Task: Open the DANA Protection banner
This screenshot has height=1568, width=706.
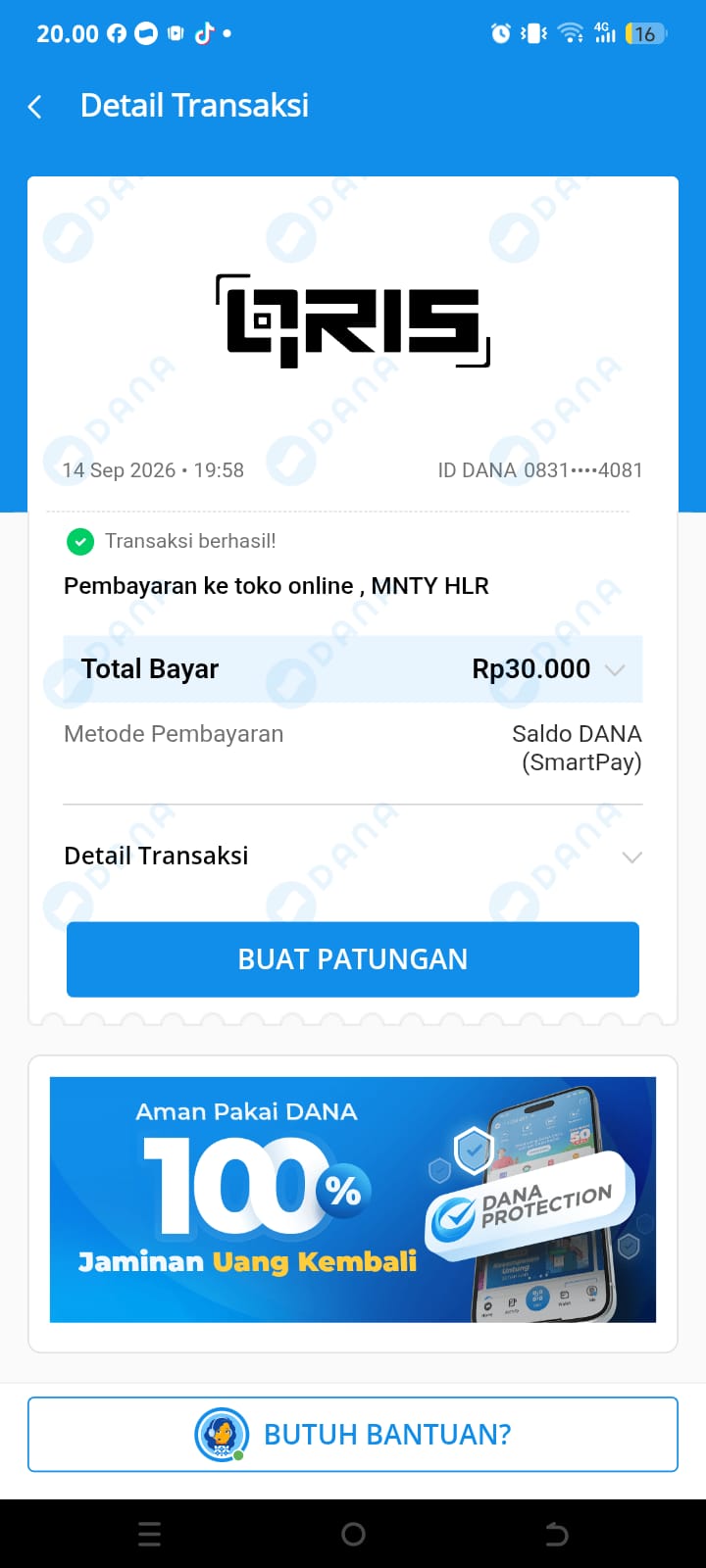Action: tap(353, 1200)
